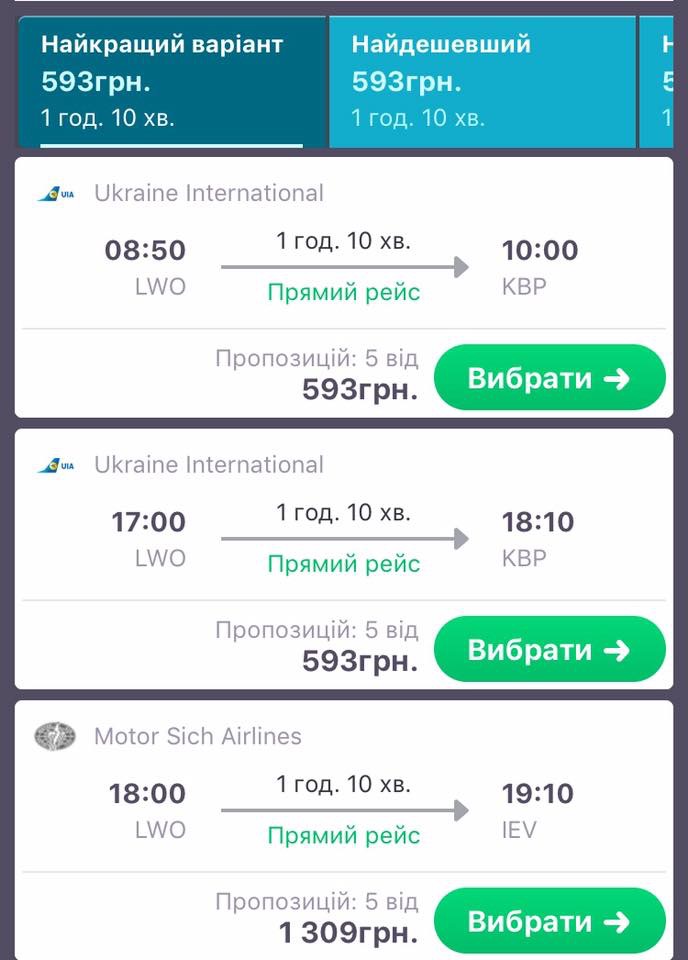
Task: Switch to the Найдешевший tab
Action: [x=482, y=82]
